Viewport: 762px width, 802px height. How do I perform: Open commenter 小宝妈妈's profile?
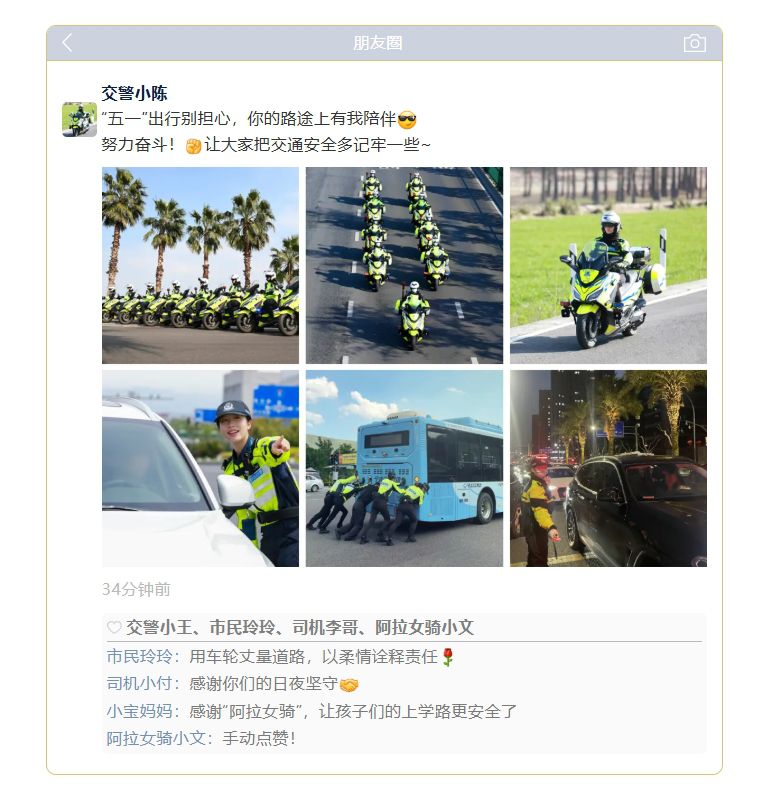click(141, 712)
